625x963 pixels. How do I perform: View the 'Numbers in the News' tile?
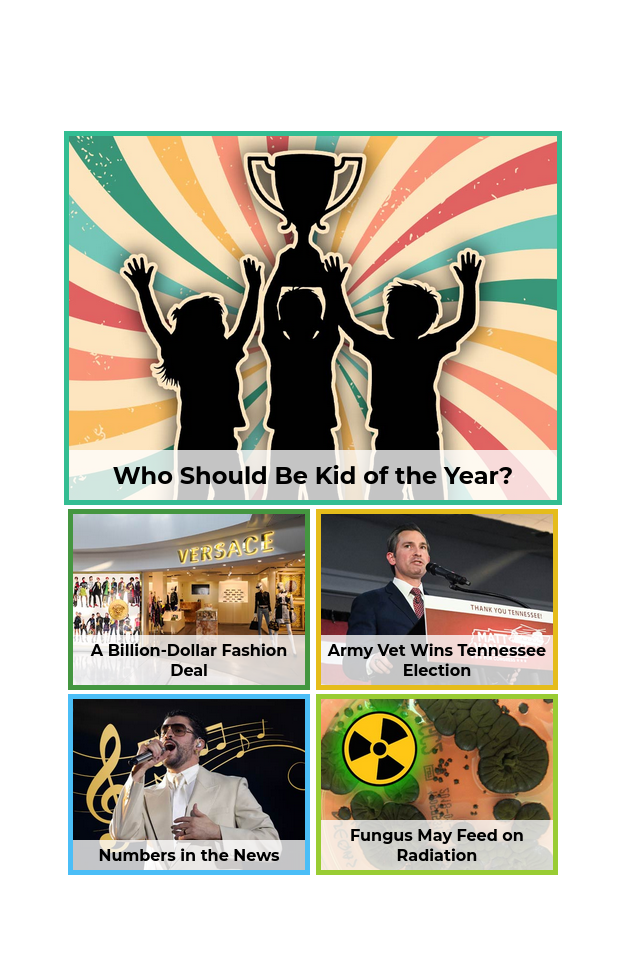(189, 784)
